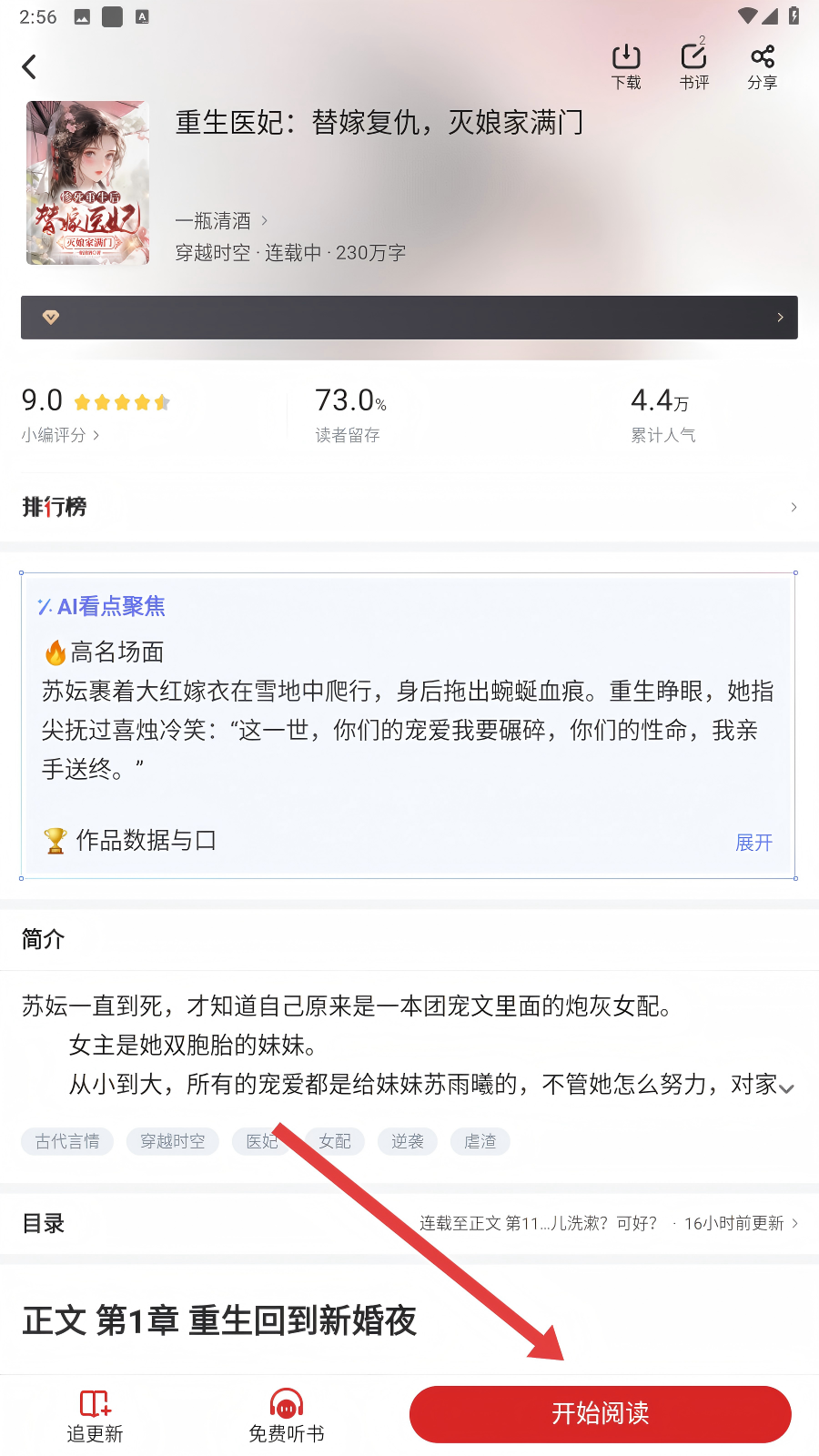Viewport: 819px width, 1456px height.
Task: Go back using the top-left arrow
Action: tap(30, 66)
